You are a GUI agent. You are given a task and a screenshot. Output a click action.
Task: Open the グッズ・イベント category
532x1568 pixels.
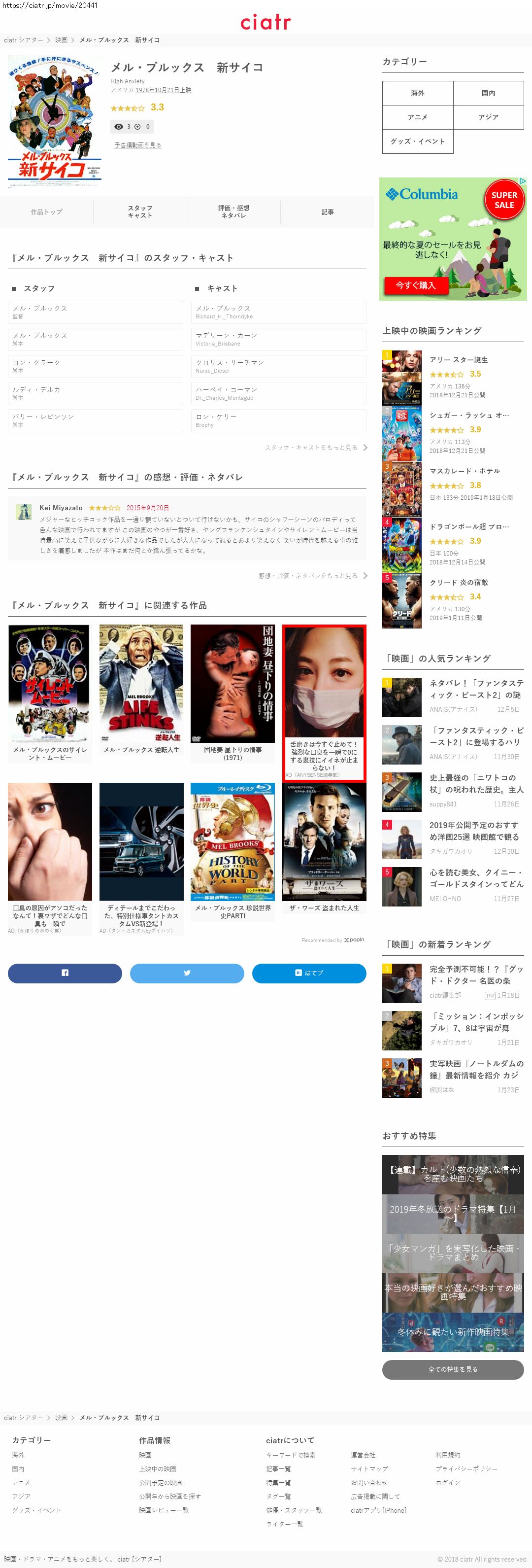pyautogui.click(x=418, y=141)
